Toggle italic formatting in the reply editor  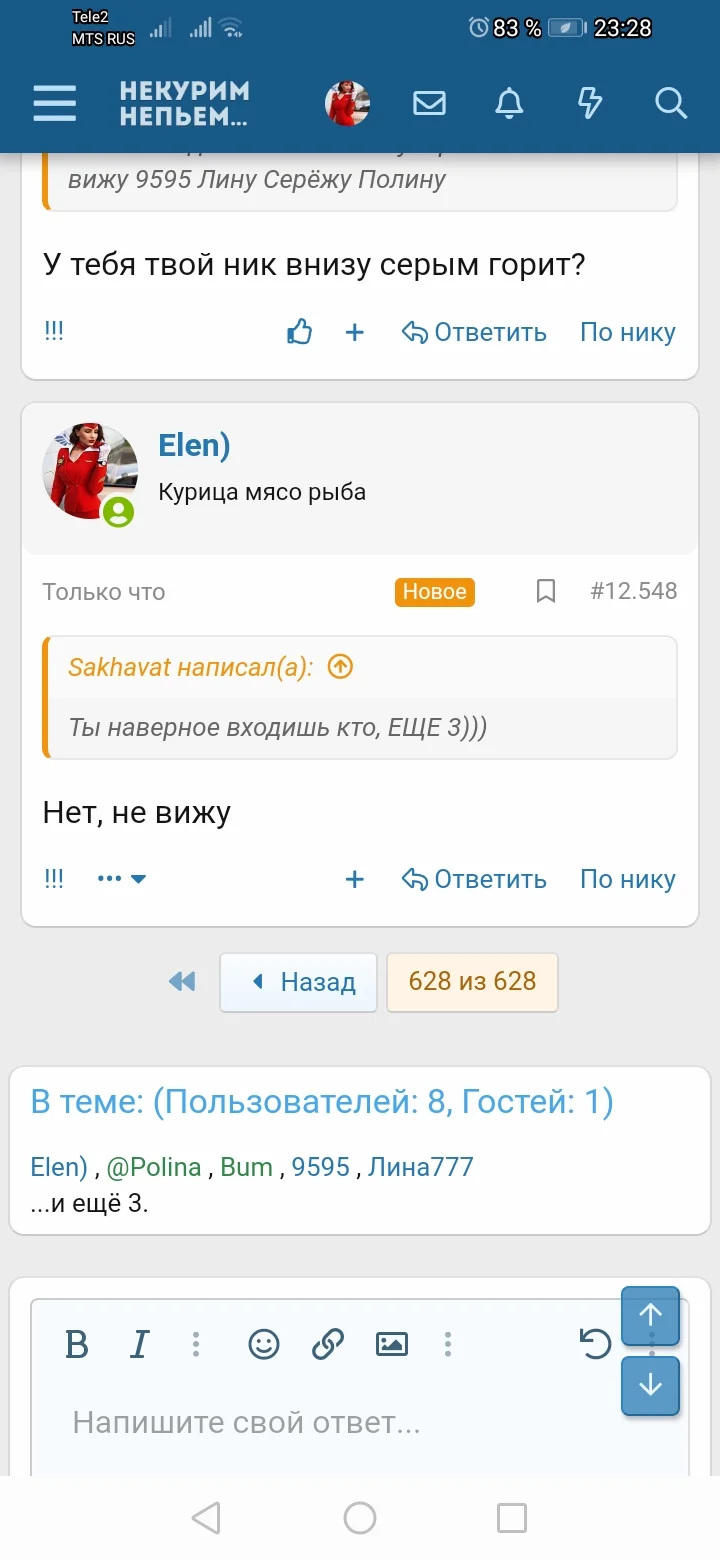139,1345
